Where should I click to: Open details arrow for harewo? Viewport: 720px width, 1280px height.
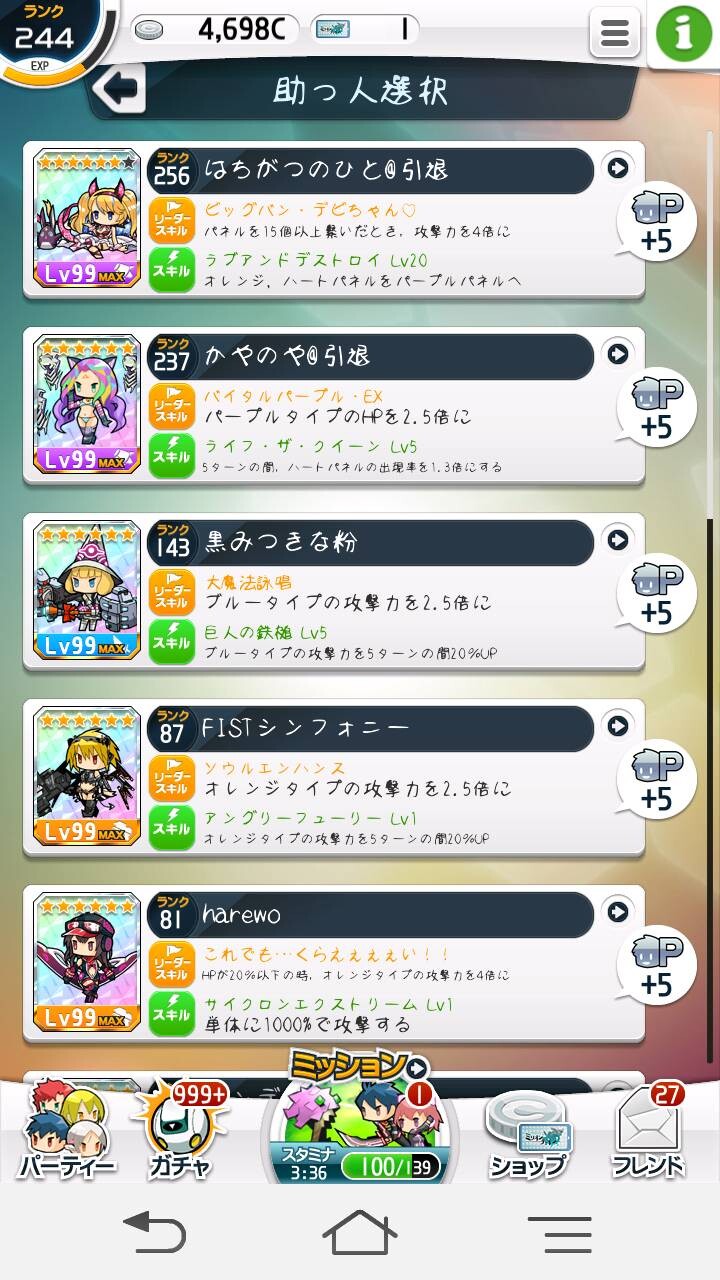tap(618, 912)
